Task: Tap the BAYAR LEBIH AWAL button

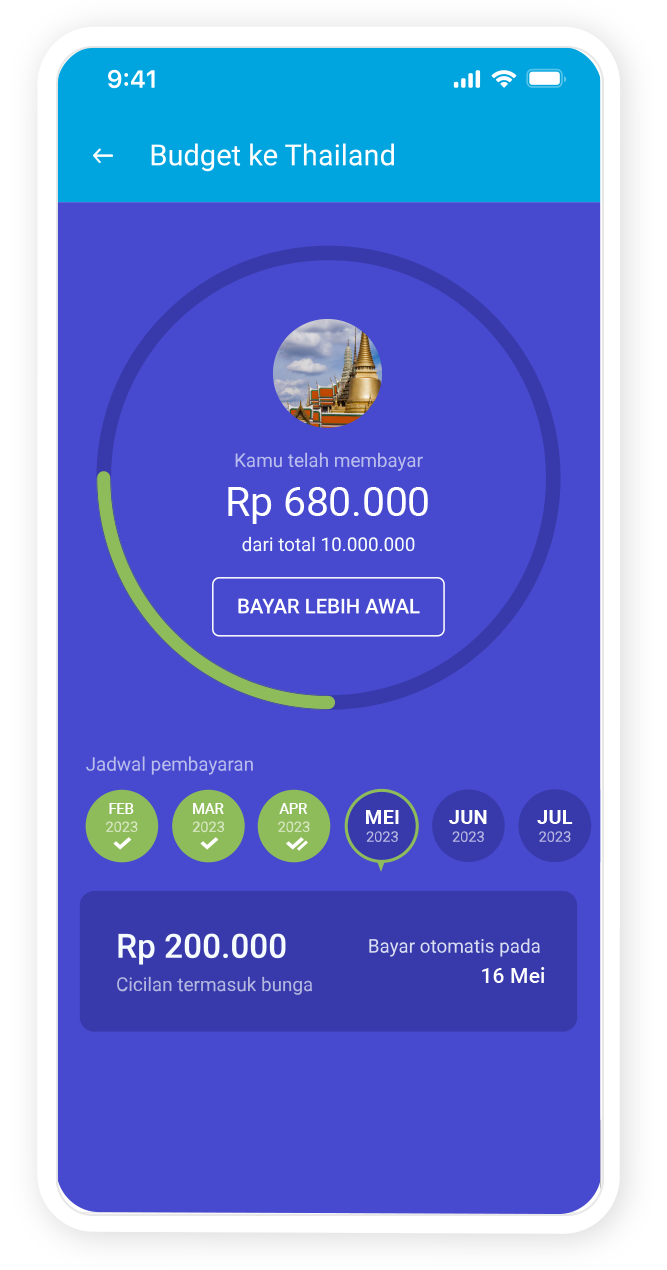Action: pyautogui.click(x=328, y=607)
